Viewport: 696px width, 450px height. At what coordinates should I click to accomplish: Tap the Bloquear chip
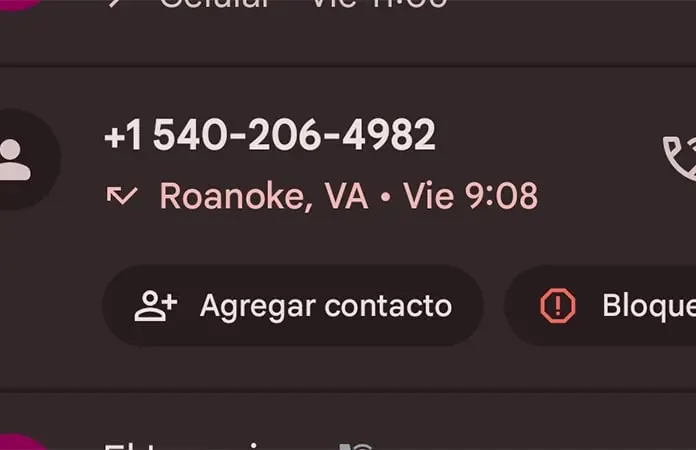[x=610, y=306]
